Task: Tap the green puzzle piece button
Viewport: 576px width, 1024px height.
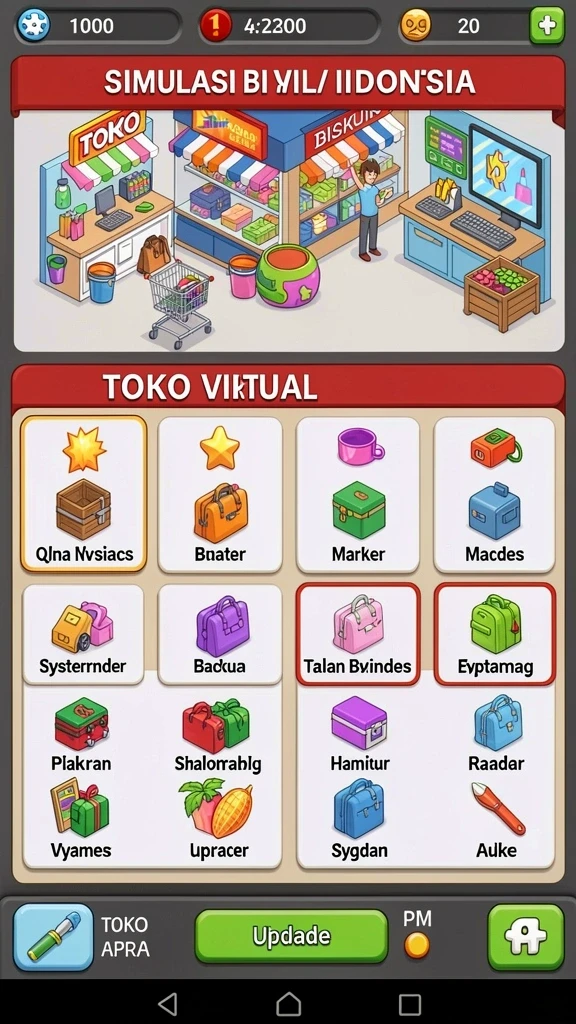Action: coord(526,937)
